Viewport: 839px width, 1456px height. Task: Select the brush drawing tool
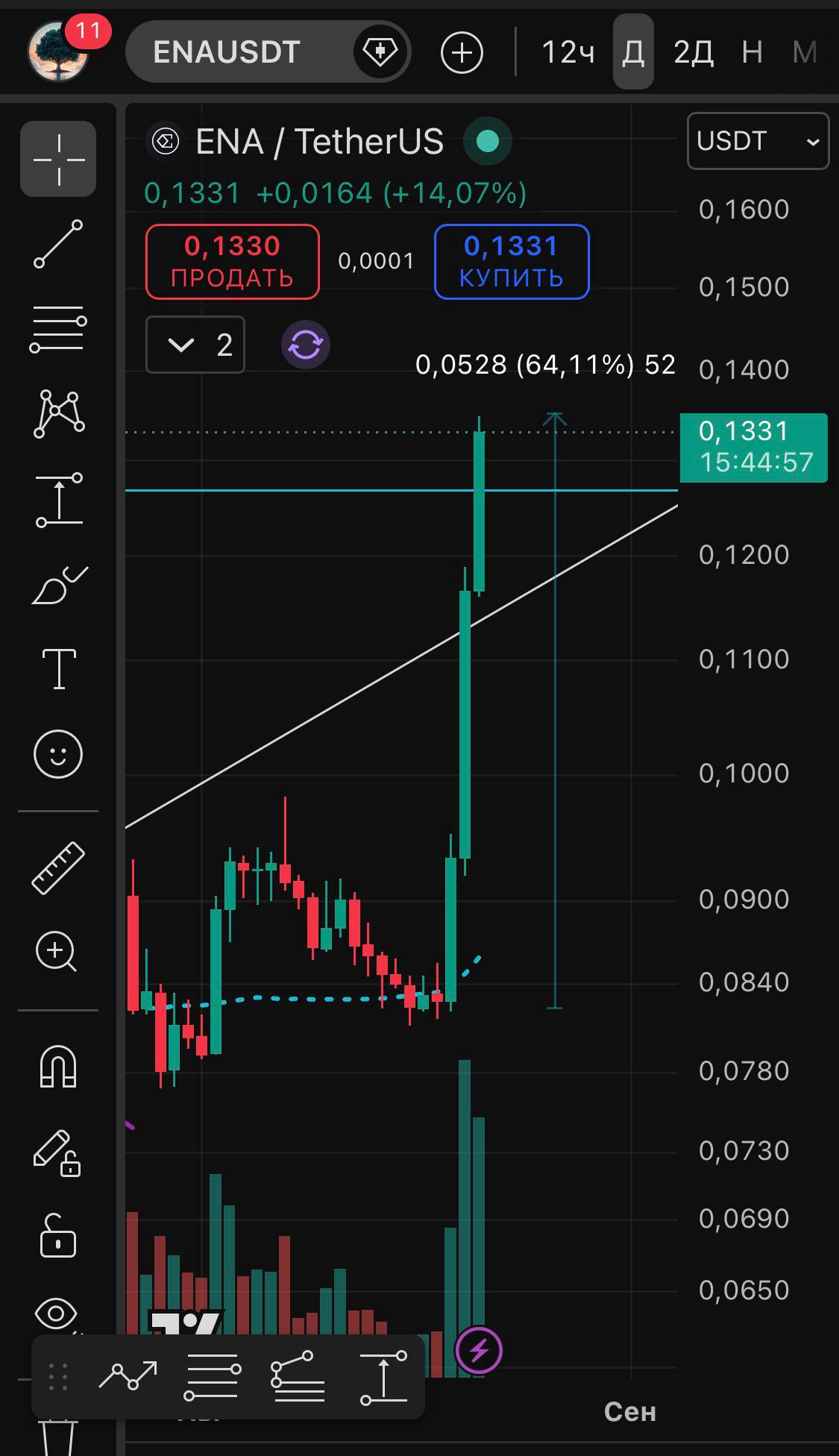coord(60,586)
